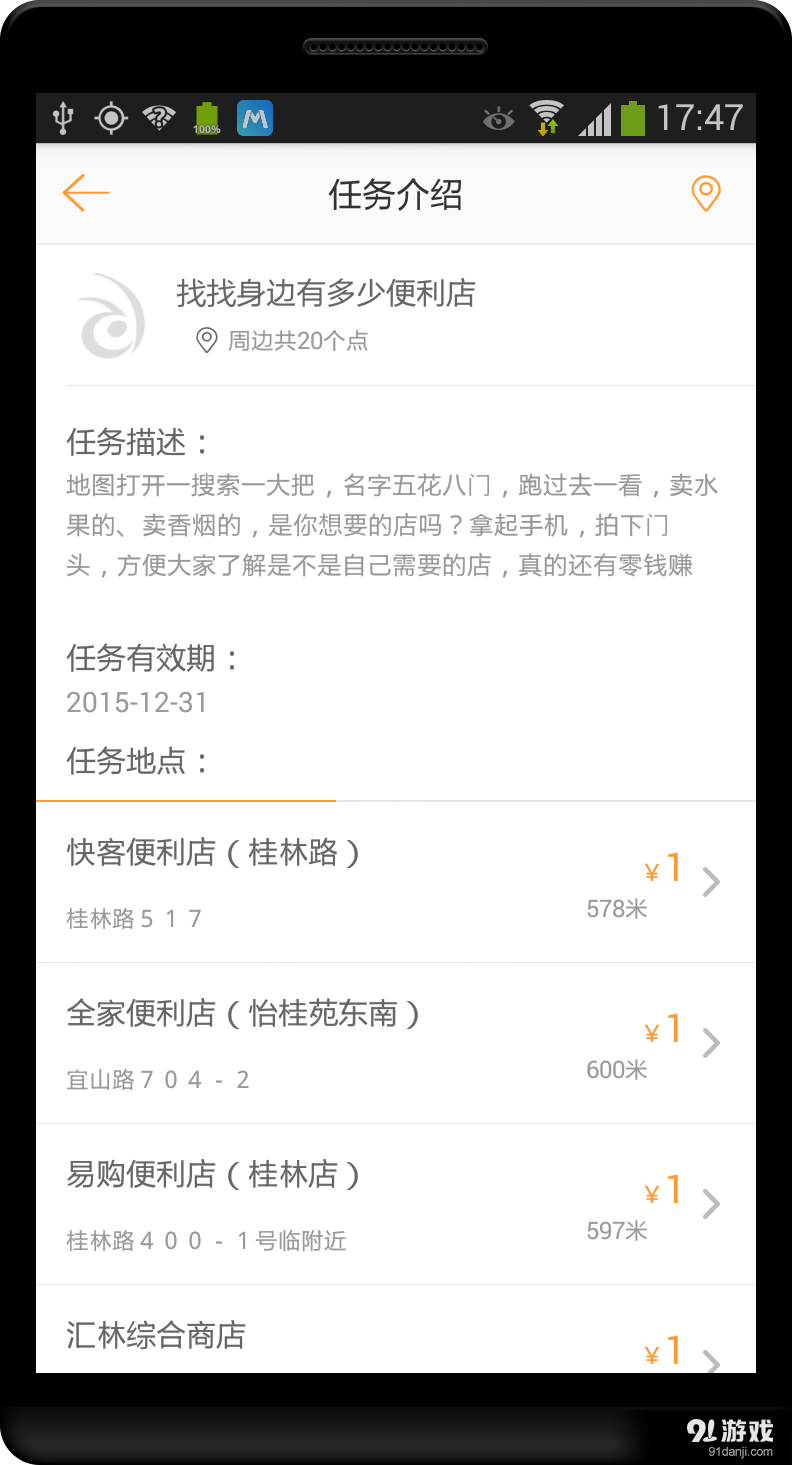Screen dimensions: 792x1465
Task: Tap the WiFi arrows indicator in the status bar
Action: 546,117
